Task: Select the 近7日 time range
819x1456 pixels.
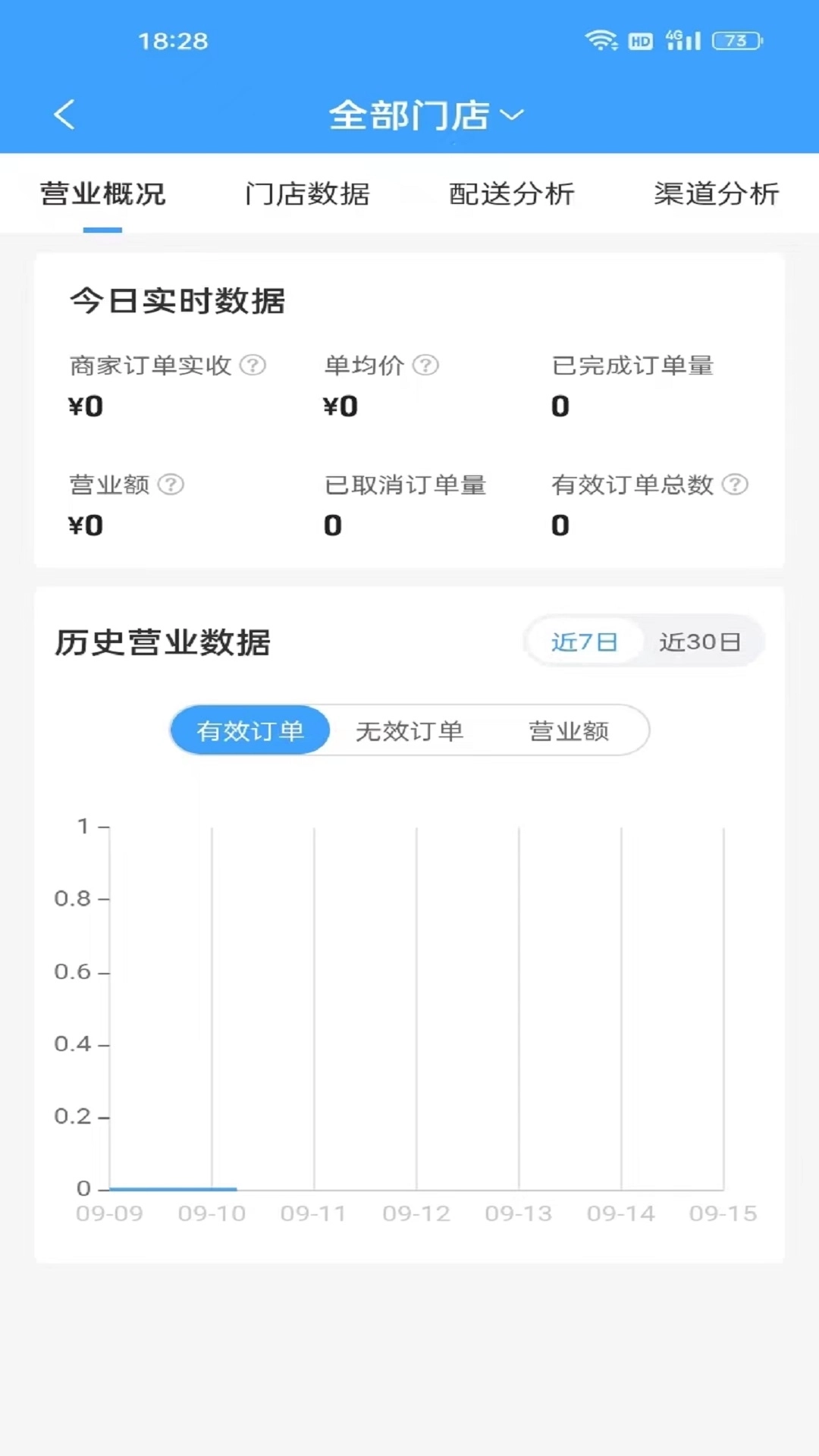Action: (585, 642)
